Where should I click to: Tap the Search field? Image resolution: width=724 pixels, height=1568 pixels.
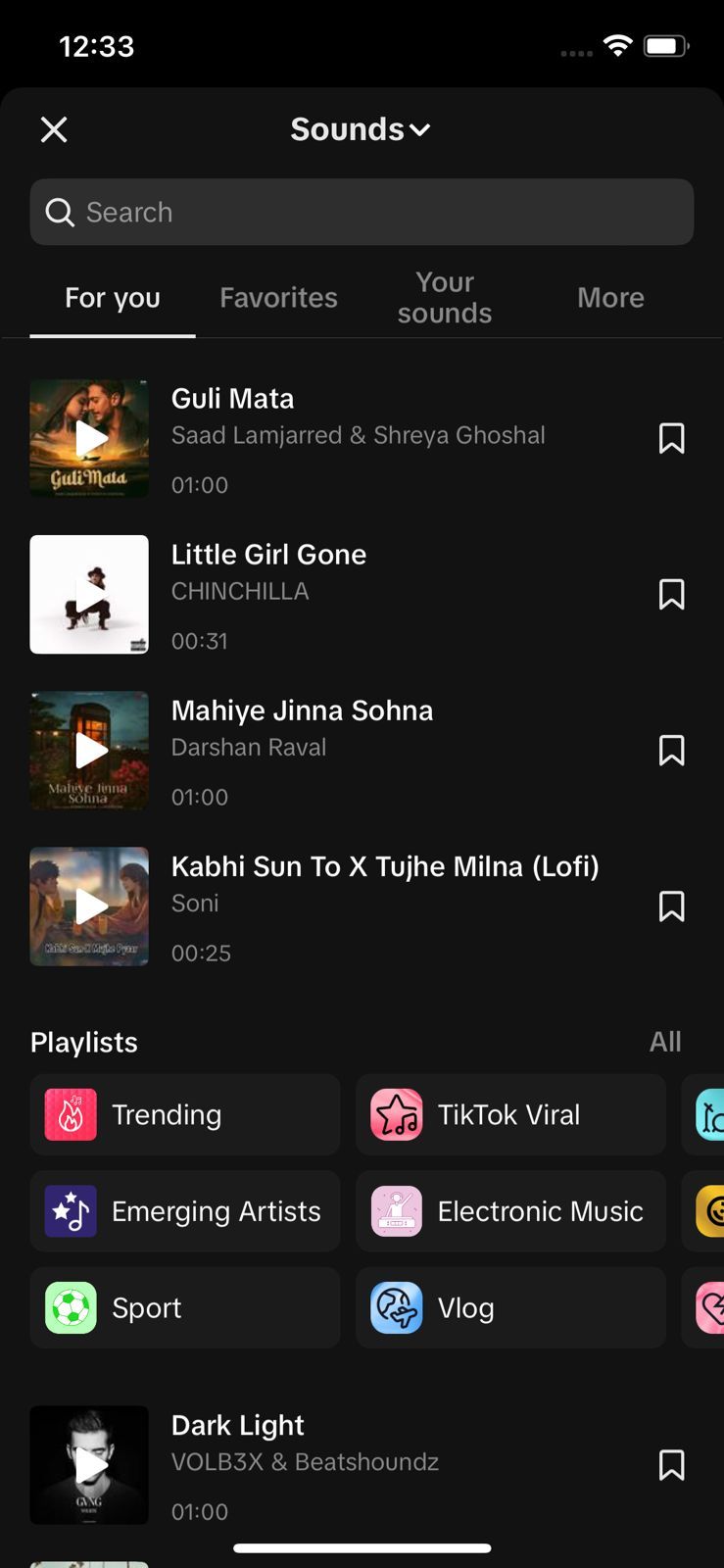(362, 212)
